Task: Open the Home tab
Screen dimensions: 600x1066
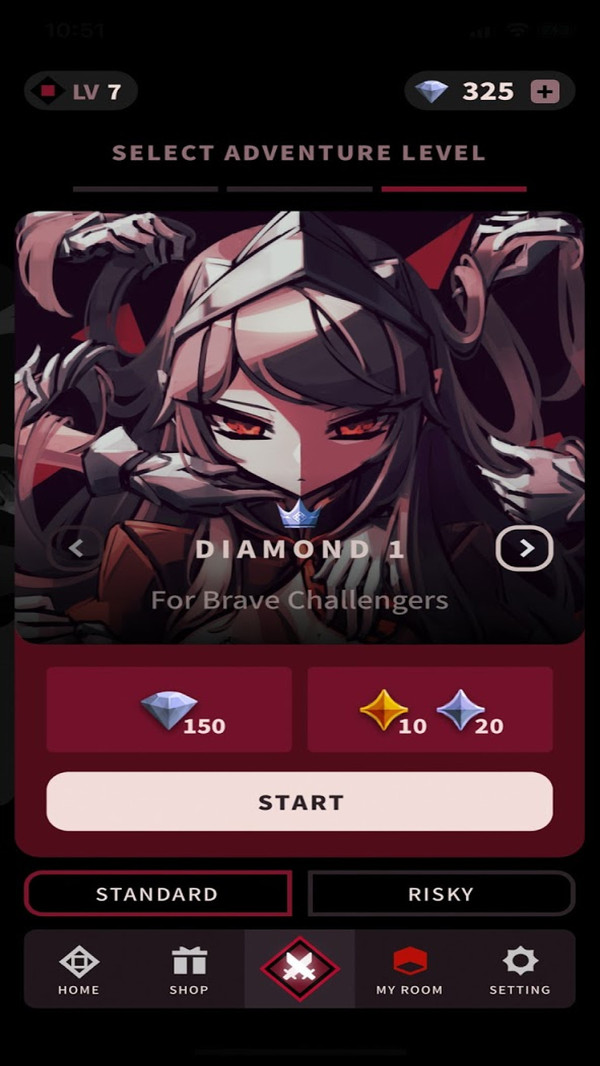Action: (79, 970)
